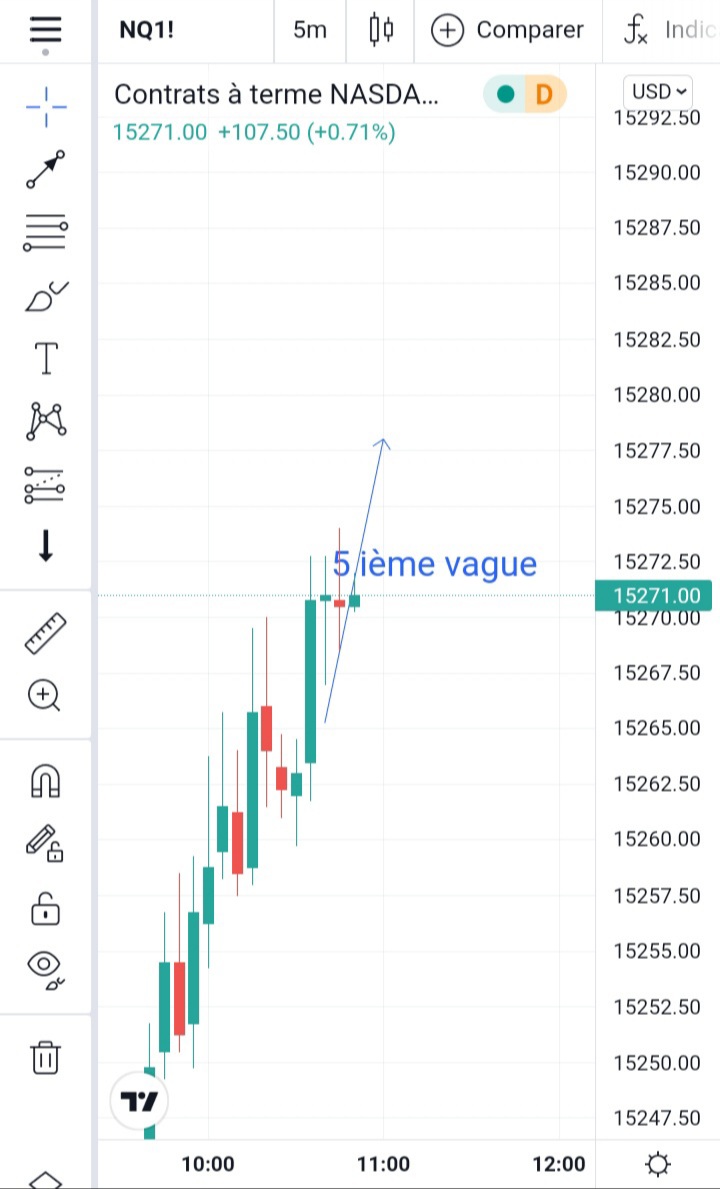Activate the ruler measure tool

45,634
